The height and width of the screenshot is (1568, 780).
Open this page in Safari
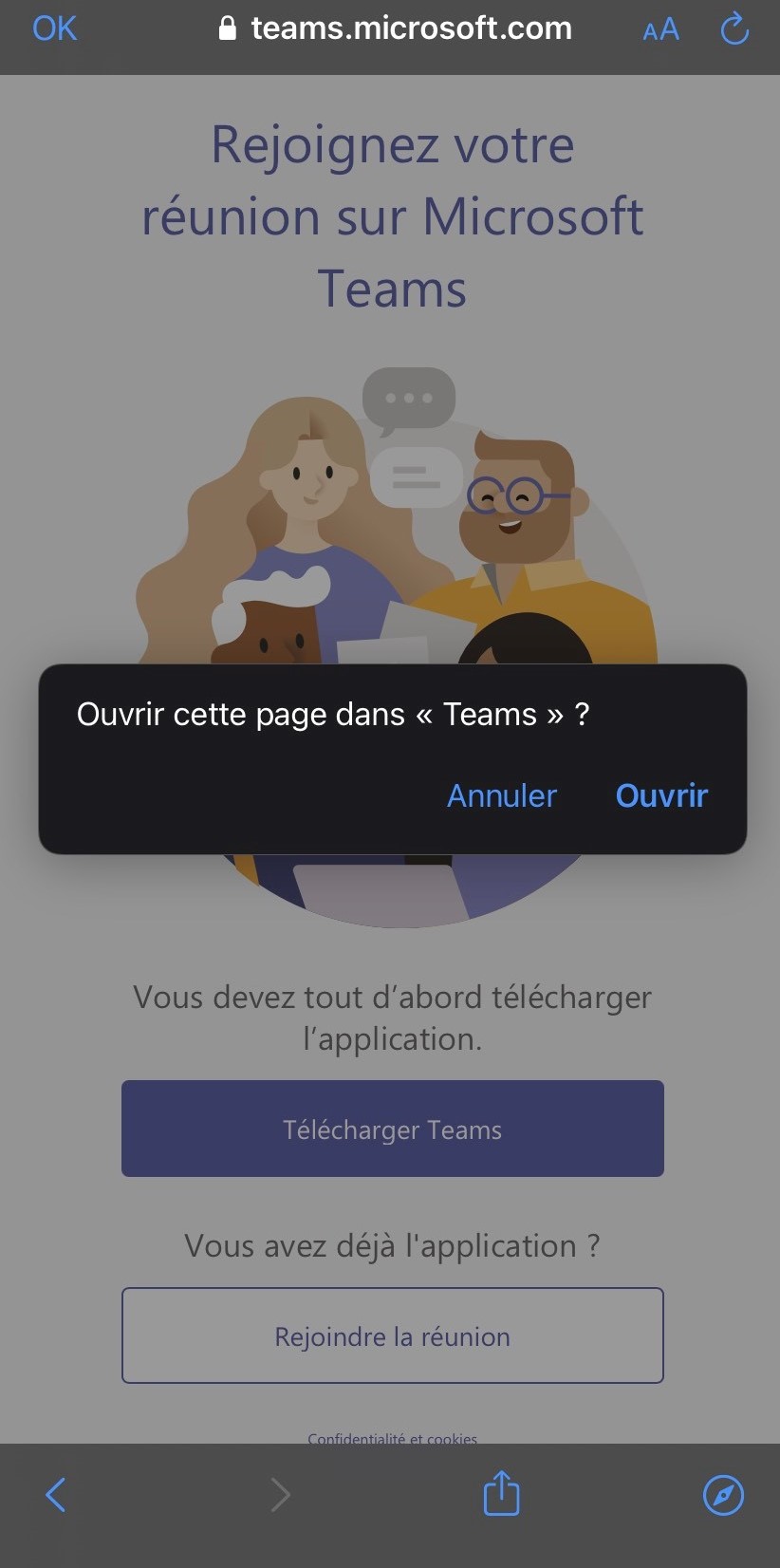(723, 1495)
